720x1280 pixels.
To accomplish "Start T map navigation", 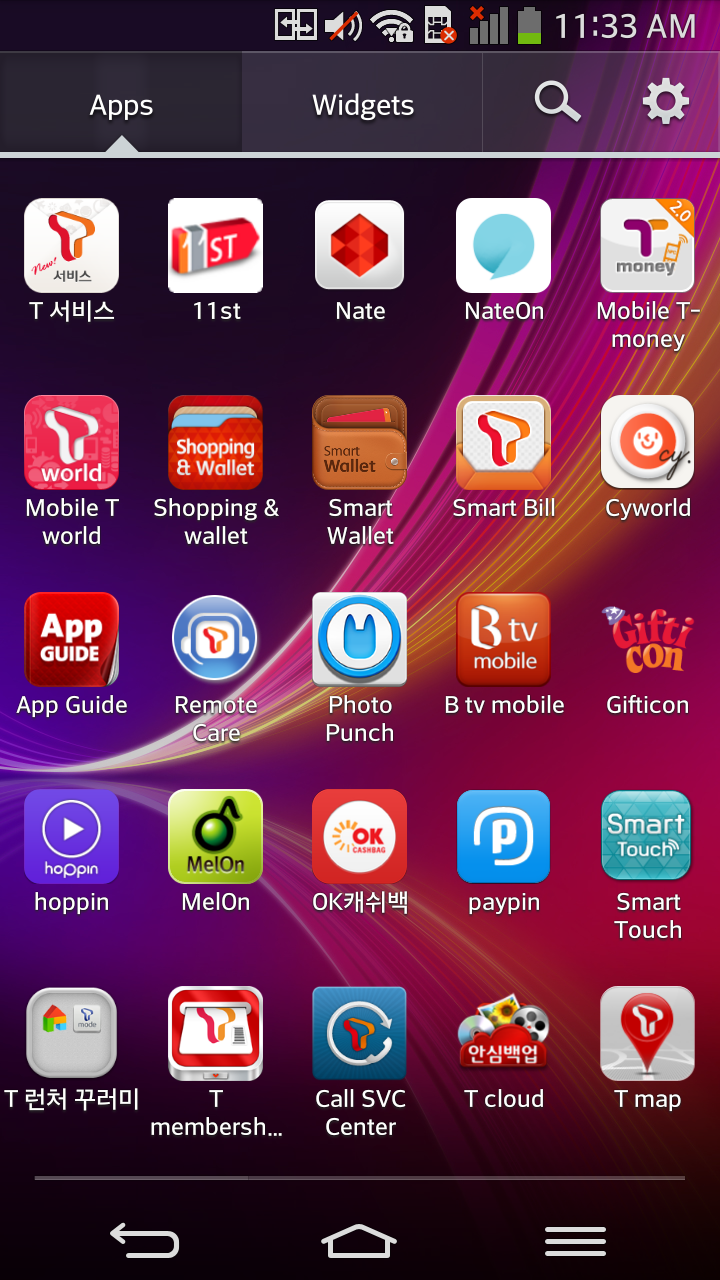I will tap(647, 1033).
